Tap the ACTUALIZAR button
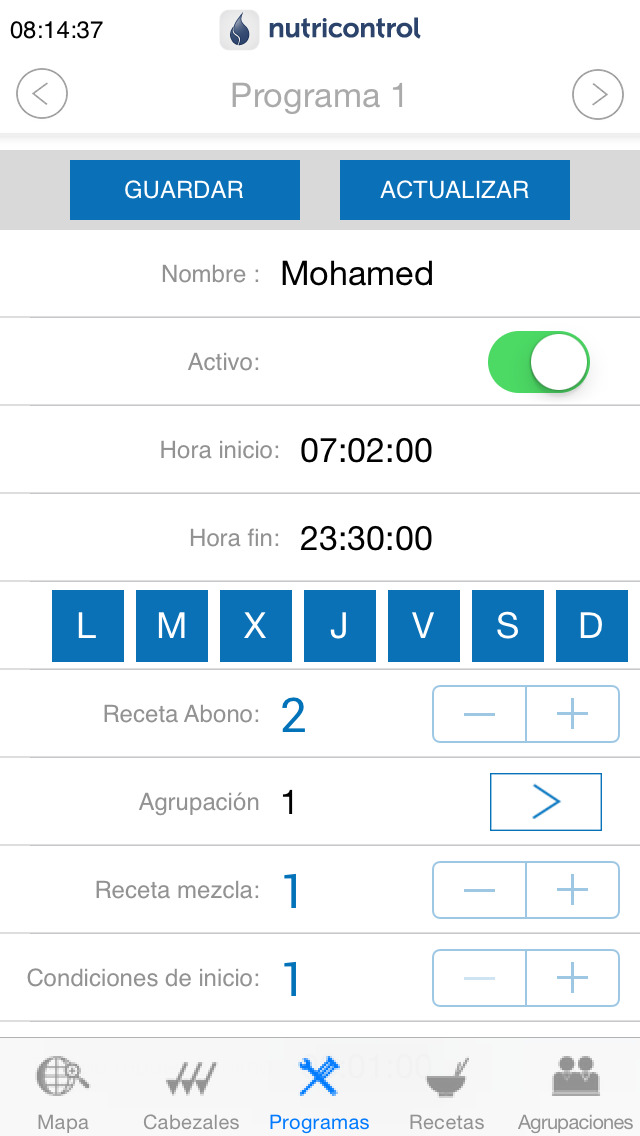This screenshot has width=640, height=1136. (454, 190)
